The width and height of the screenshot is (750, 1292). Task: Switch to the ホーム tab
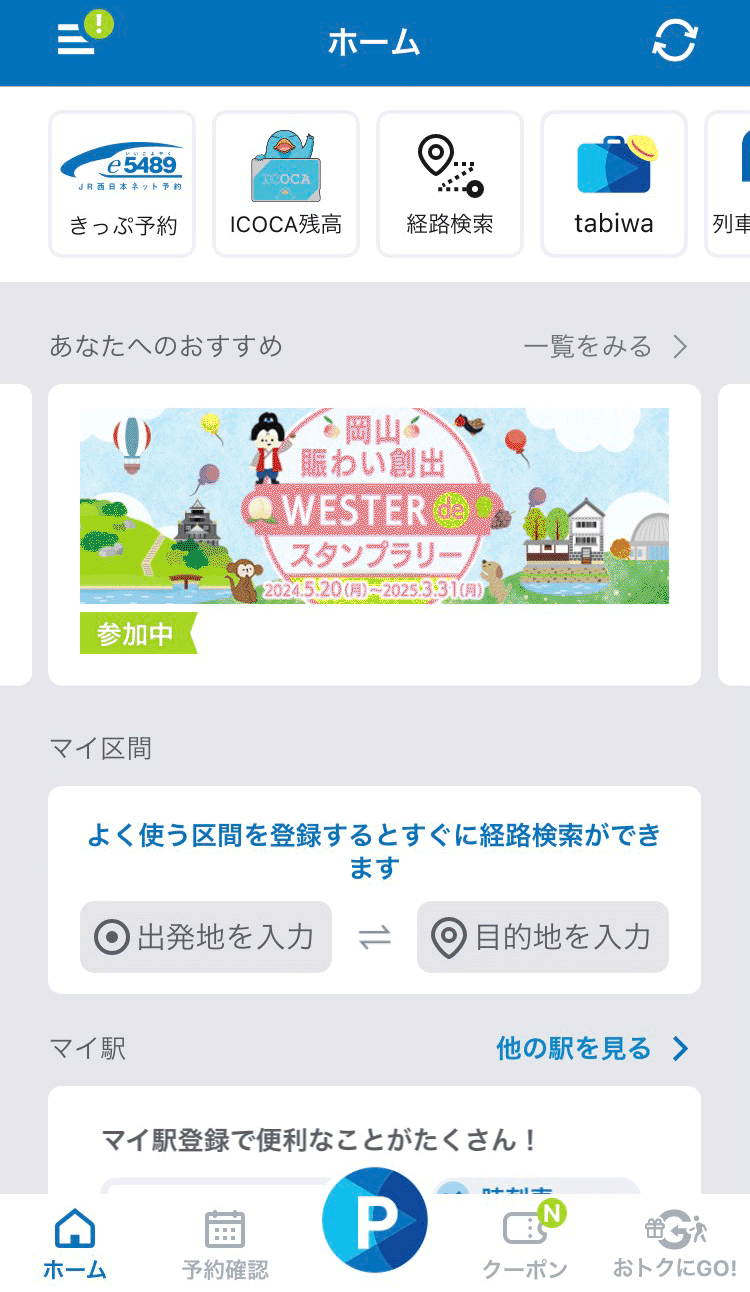click(75, 1245)
